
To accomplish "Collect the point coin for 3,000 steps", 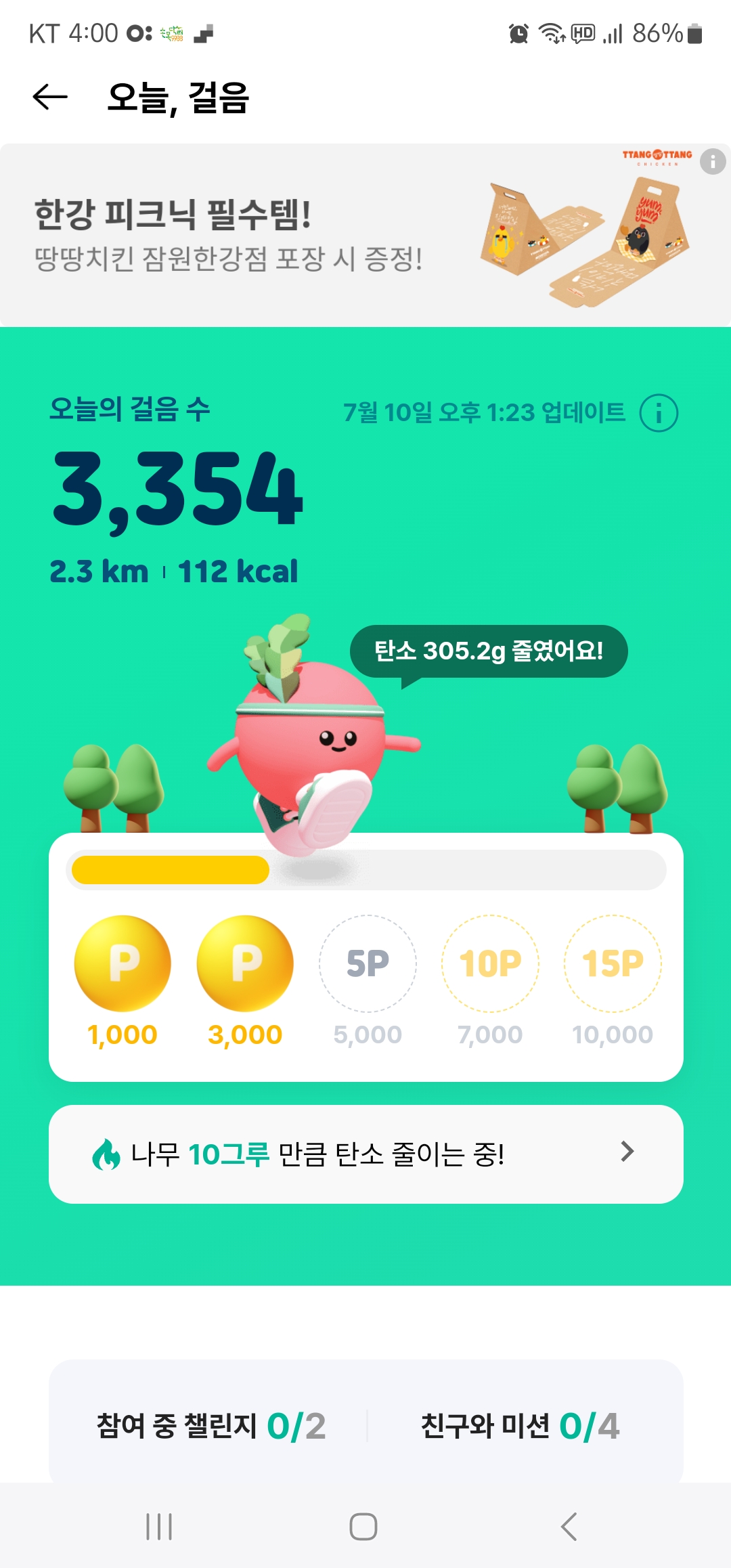I will click(x=245, y=963).
